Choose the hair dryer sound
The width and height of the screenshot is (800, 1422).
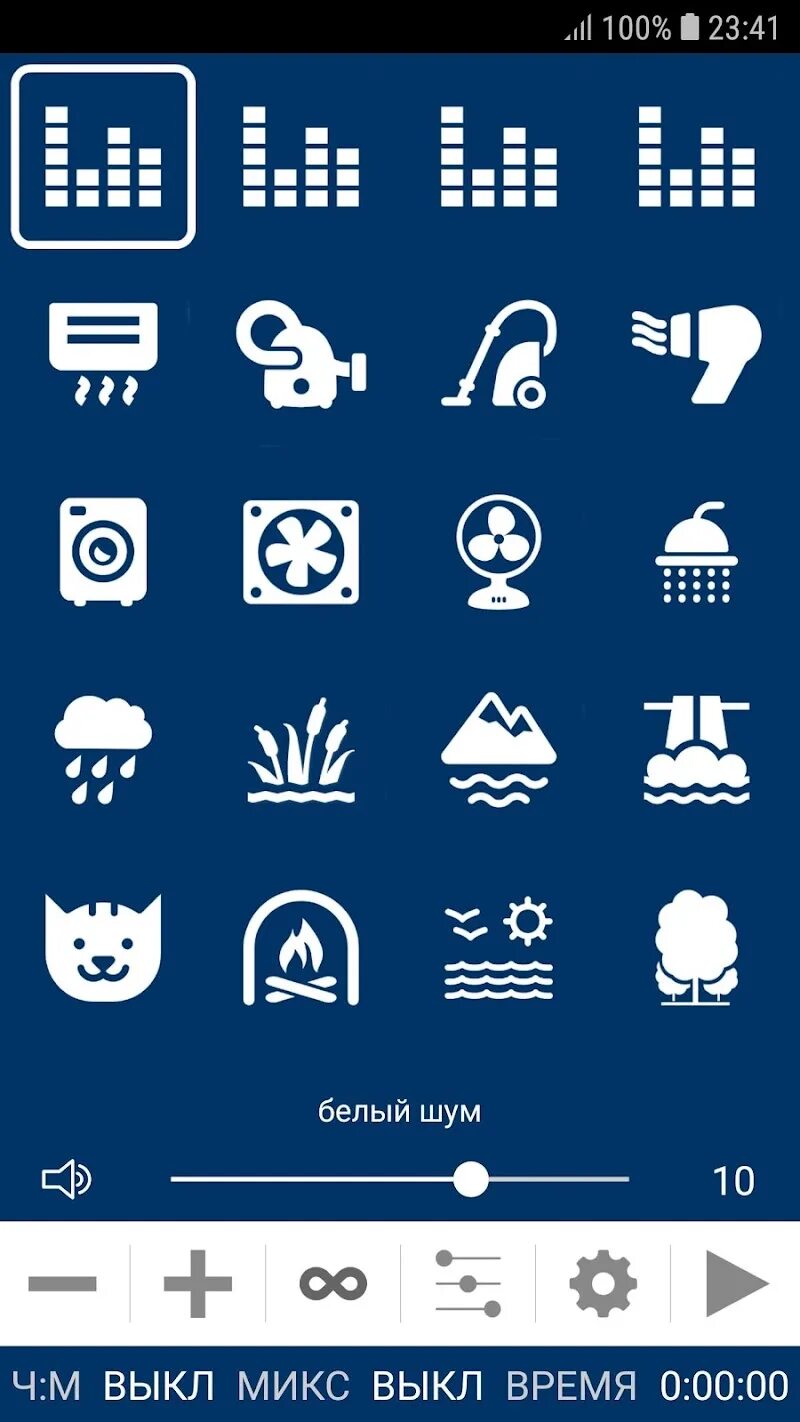pos(697,354)
